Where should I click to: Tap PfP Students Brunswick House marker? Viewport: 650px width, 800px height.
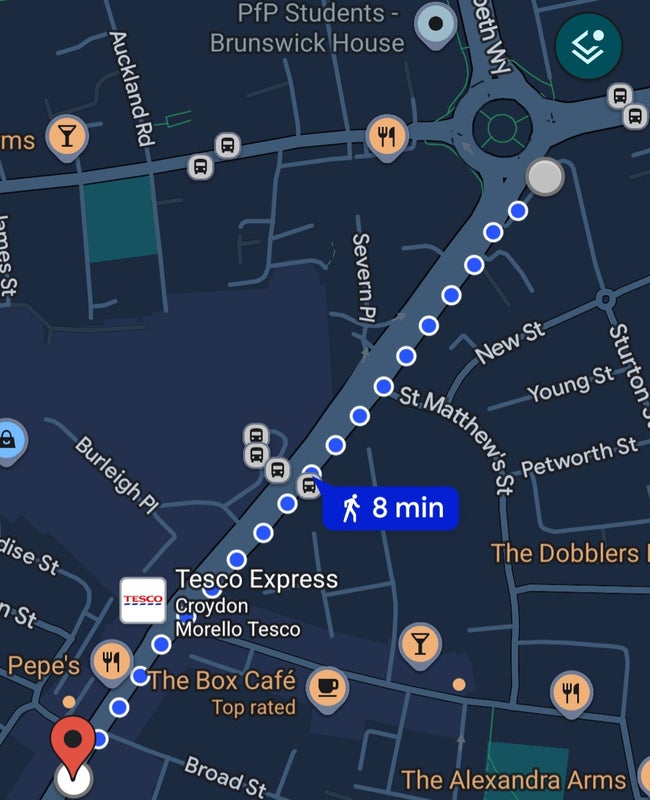coord(435,23)
